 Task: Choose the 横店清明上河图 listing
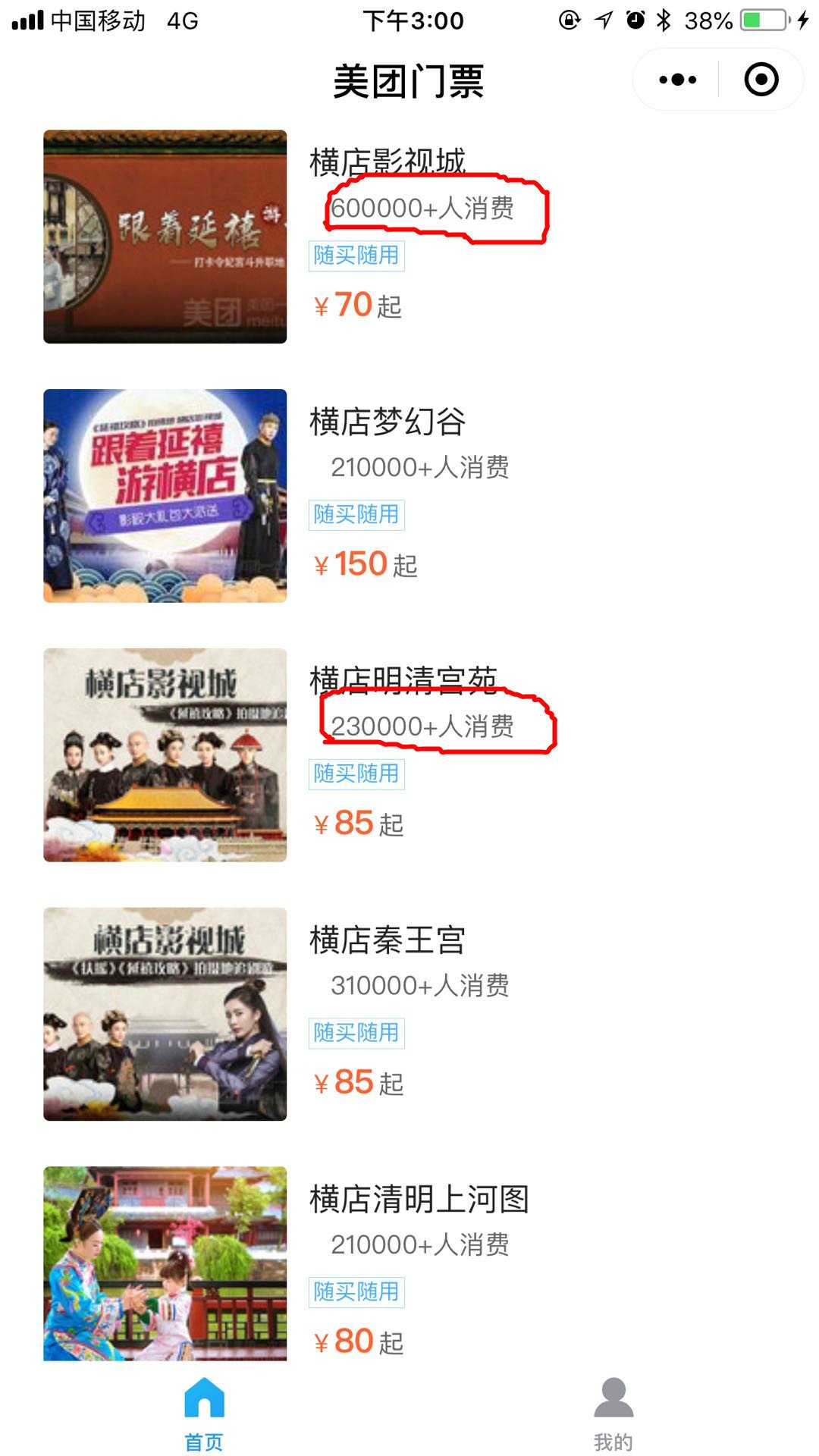[419, 1200]
